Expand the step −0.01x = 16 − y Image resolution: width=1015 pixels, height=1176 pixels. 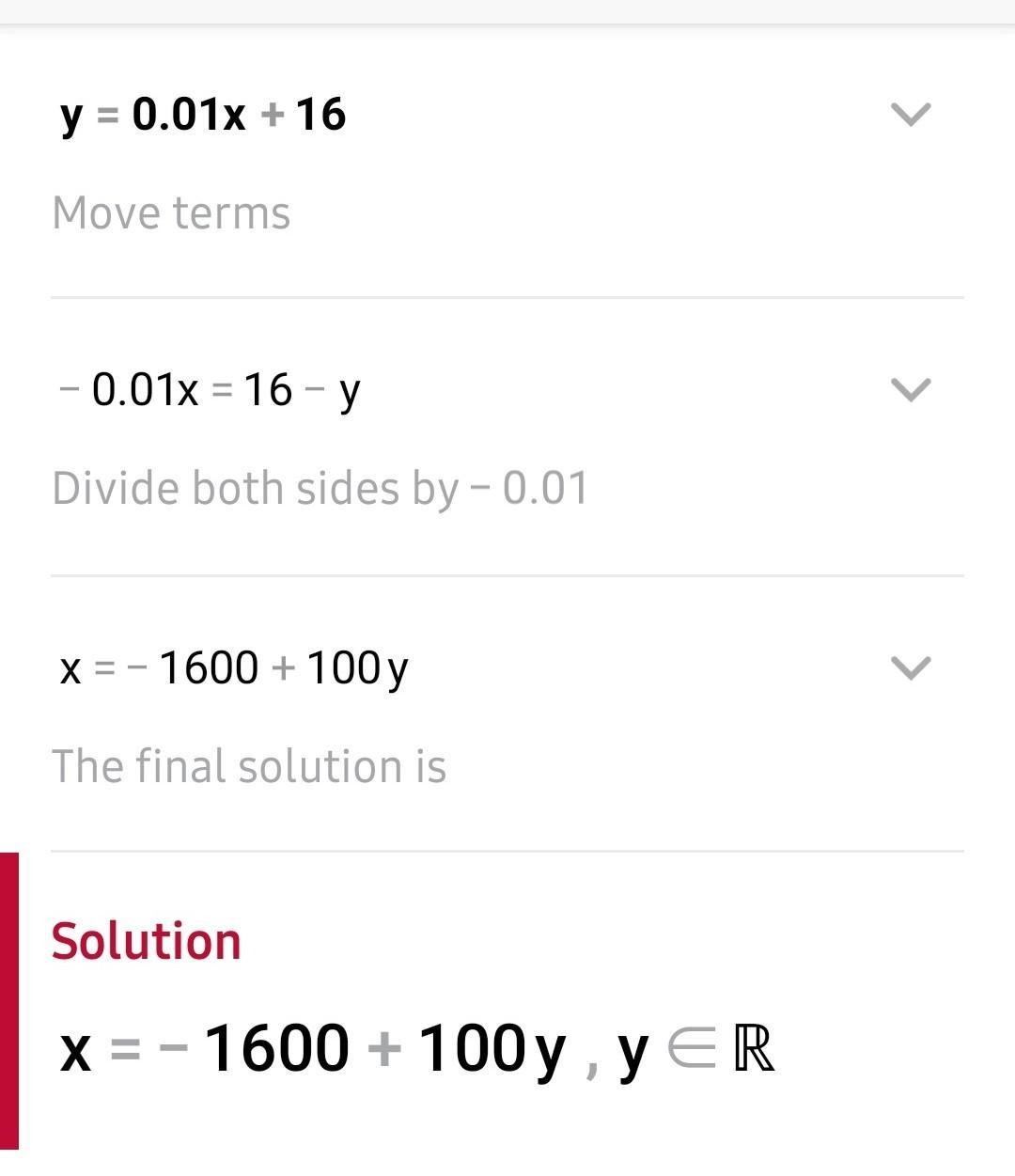(x=910, y=389)
